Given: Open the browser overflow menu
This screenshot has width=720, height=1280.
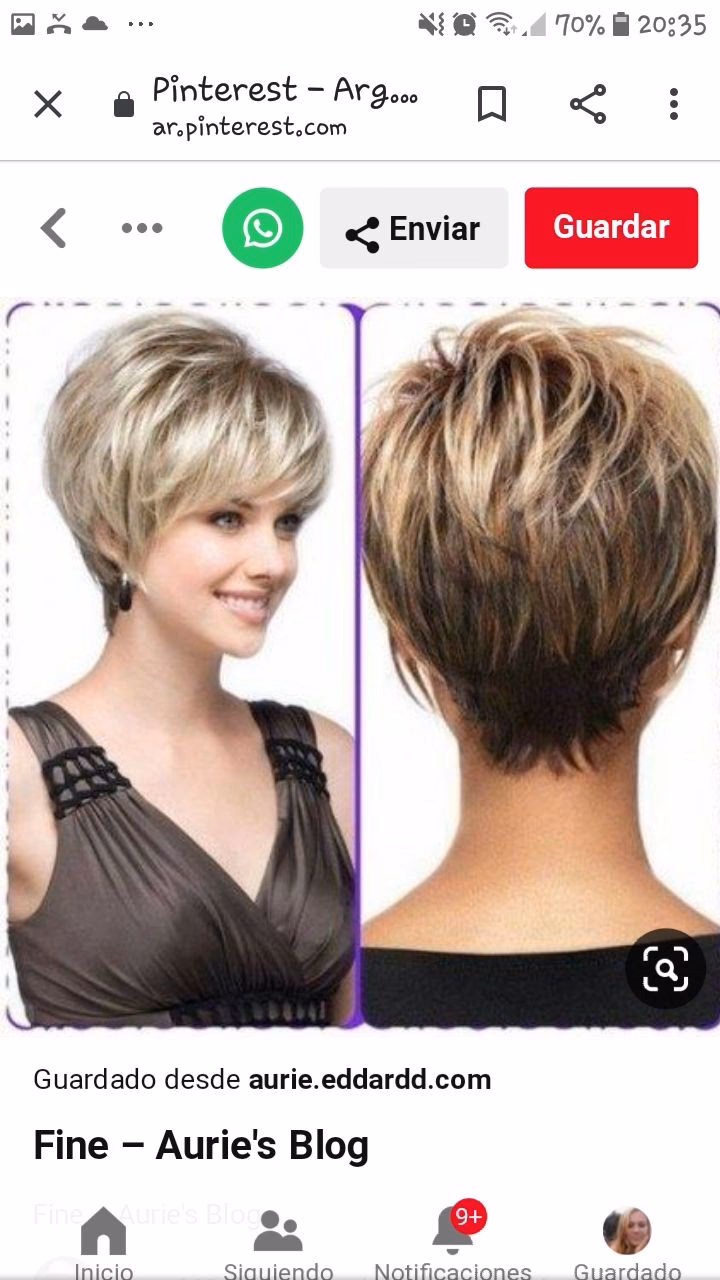Looking at the screenshot, I should [674, 104].
